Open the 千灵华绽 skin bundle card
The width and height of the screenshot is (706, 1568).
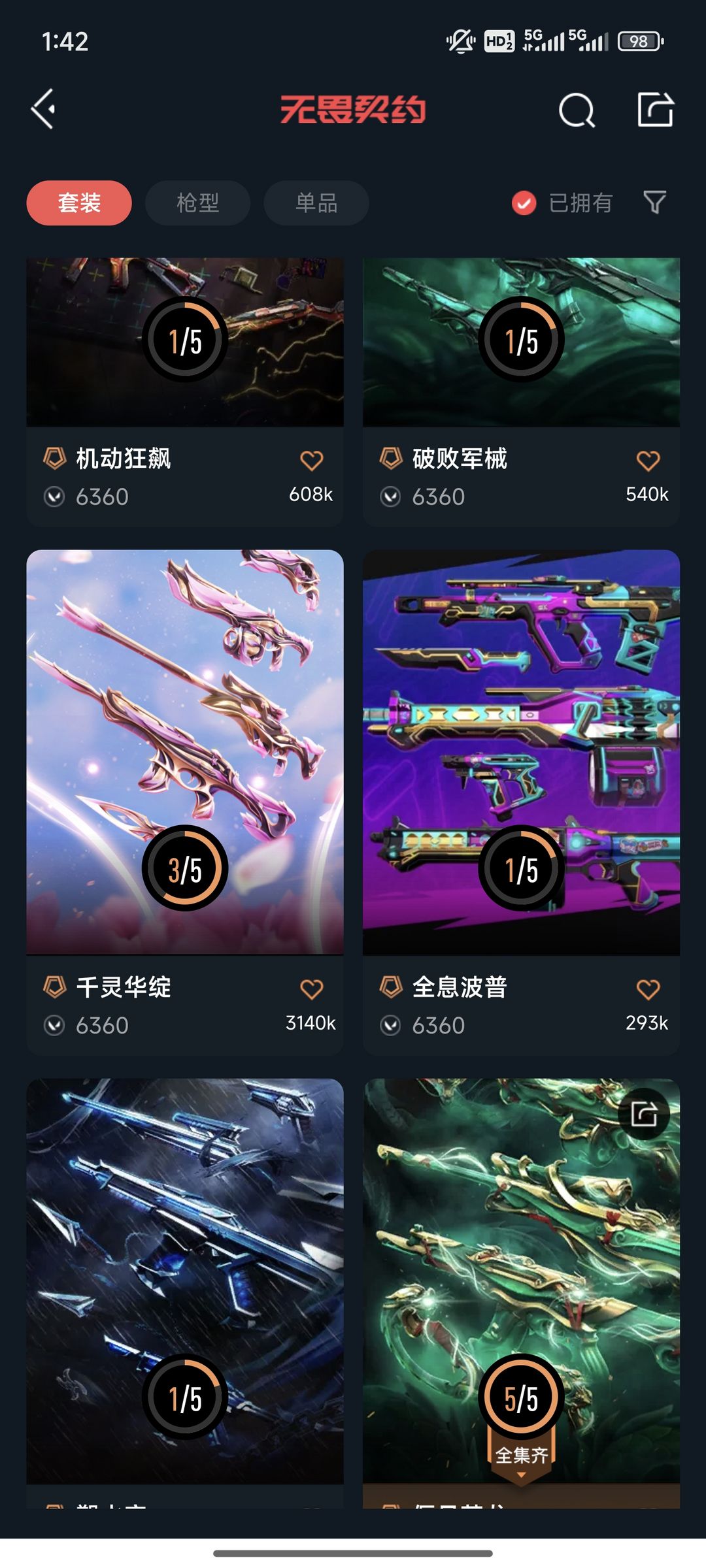point(185,802)
